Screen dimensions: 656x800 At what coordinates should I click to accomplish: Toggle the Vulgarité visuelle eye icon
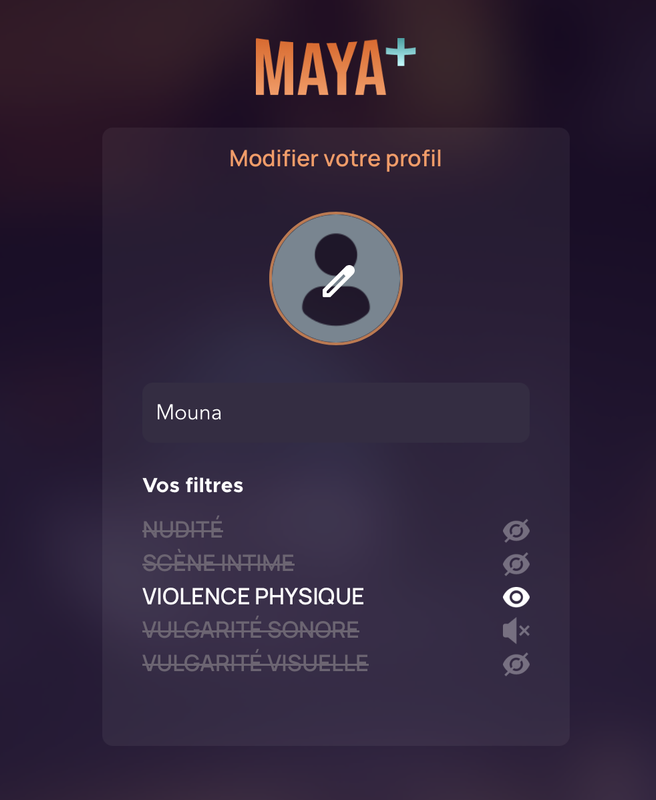pos(516,664)
